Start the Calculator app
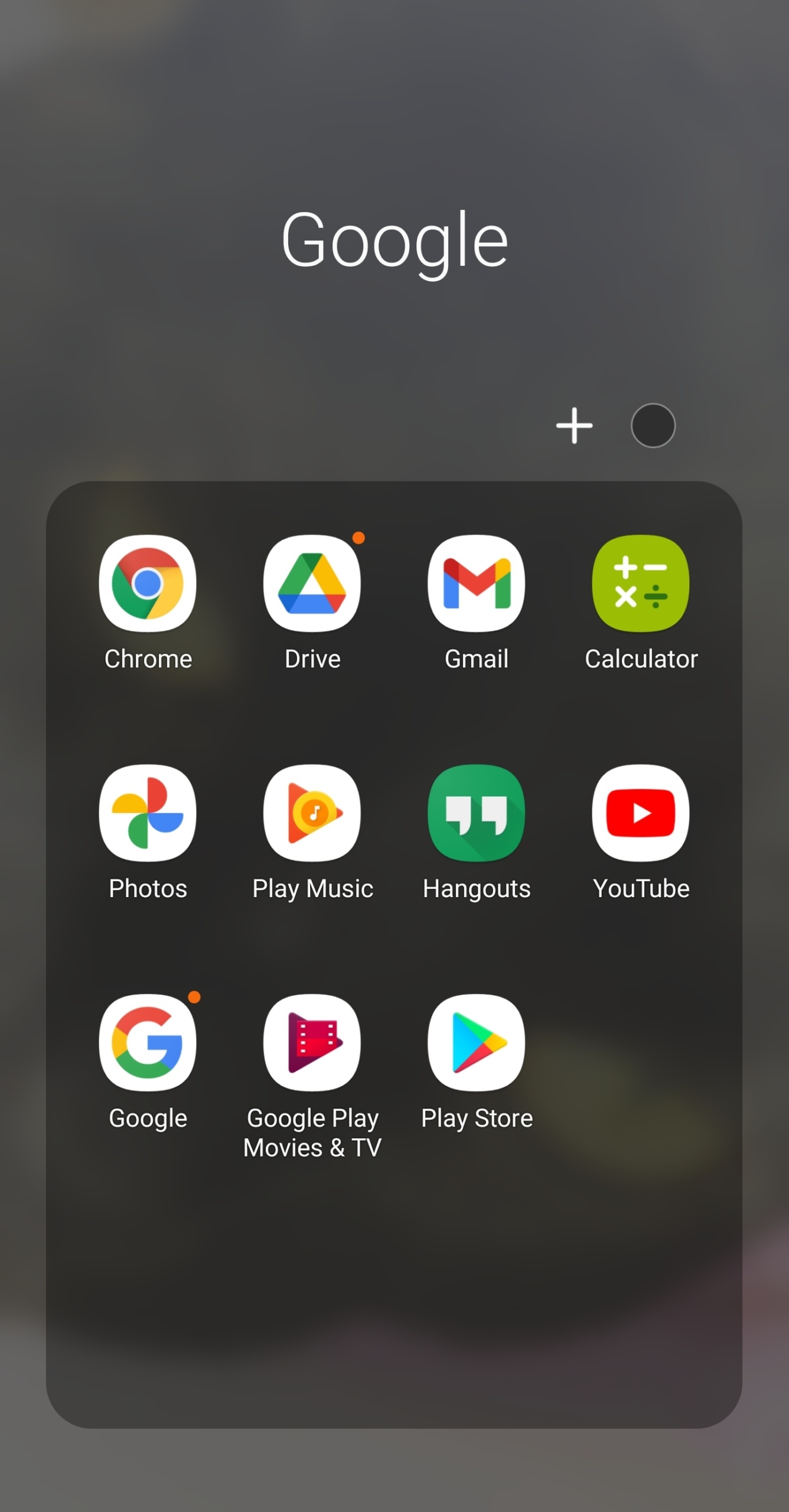Screen dimensions: 789x1512 click(641, 584)
